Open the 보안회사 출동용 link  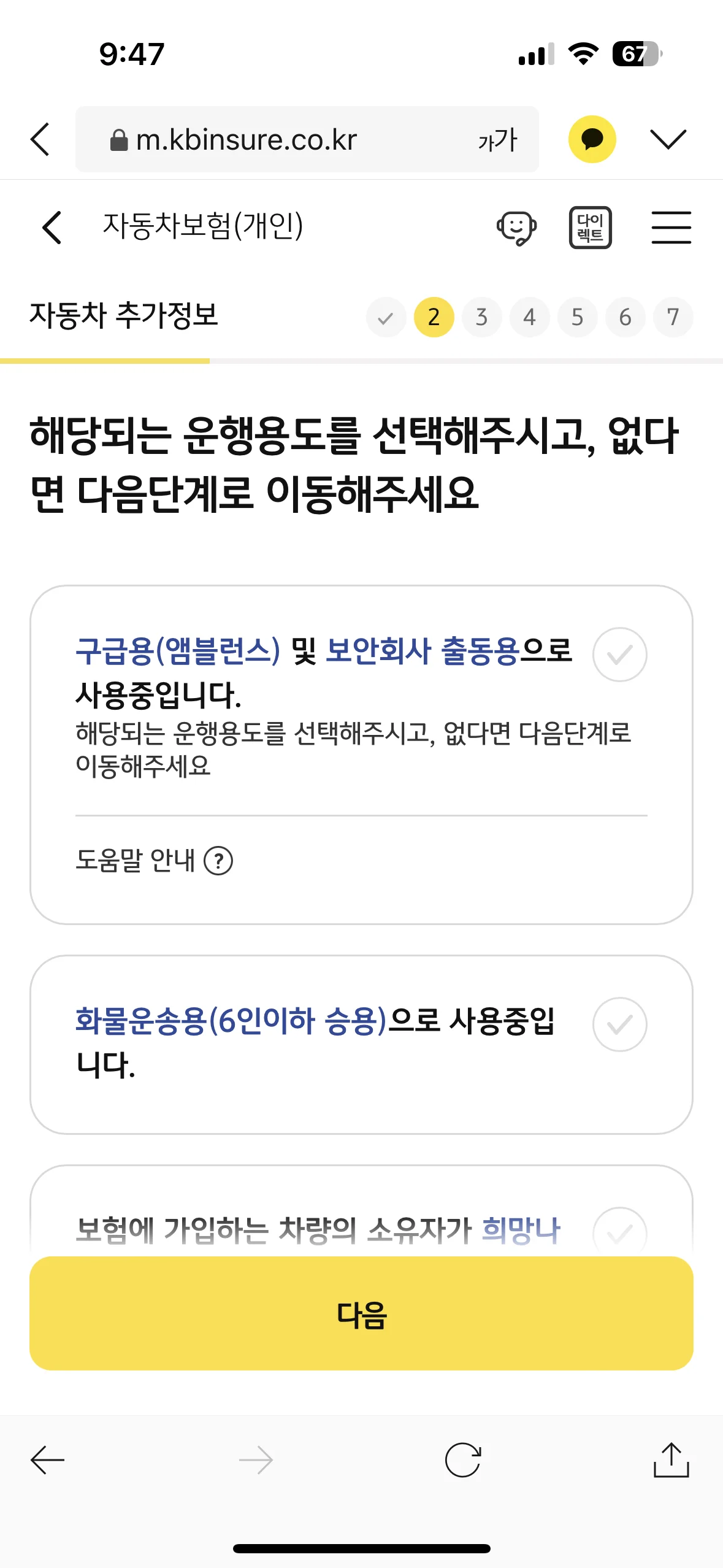[422, 653]
